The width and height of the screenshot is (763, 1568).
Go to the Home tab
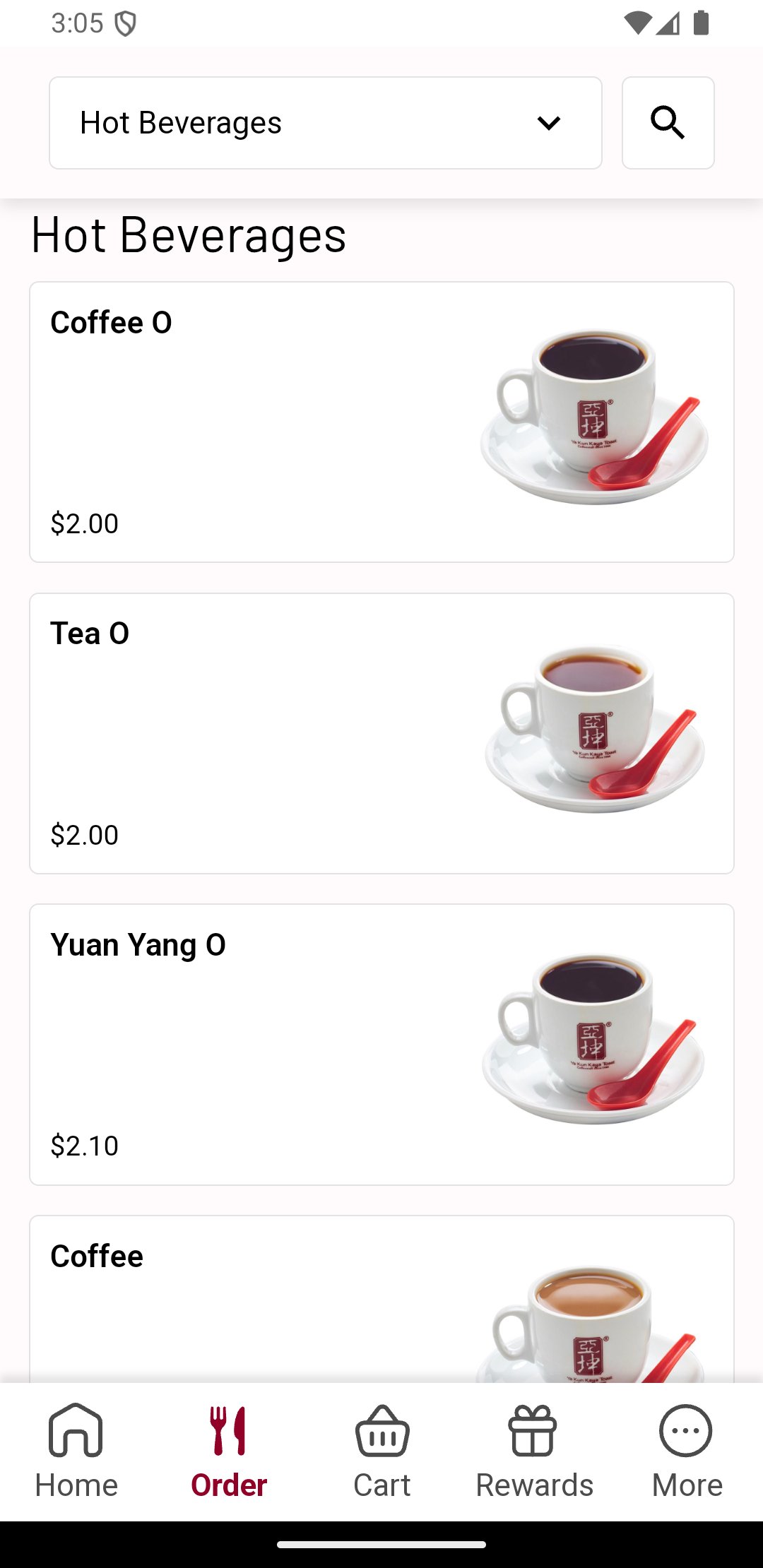[76, 1451]
